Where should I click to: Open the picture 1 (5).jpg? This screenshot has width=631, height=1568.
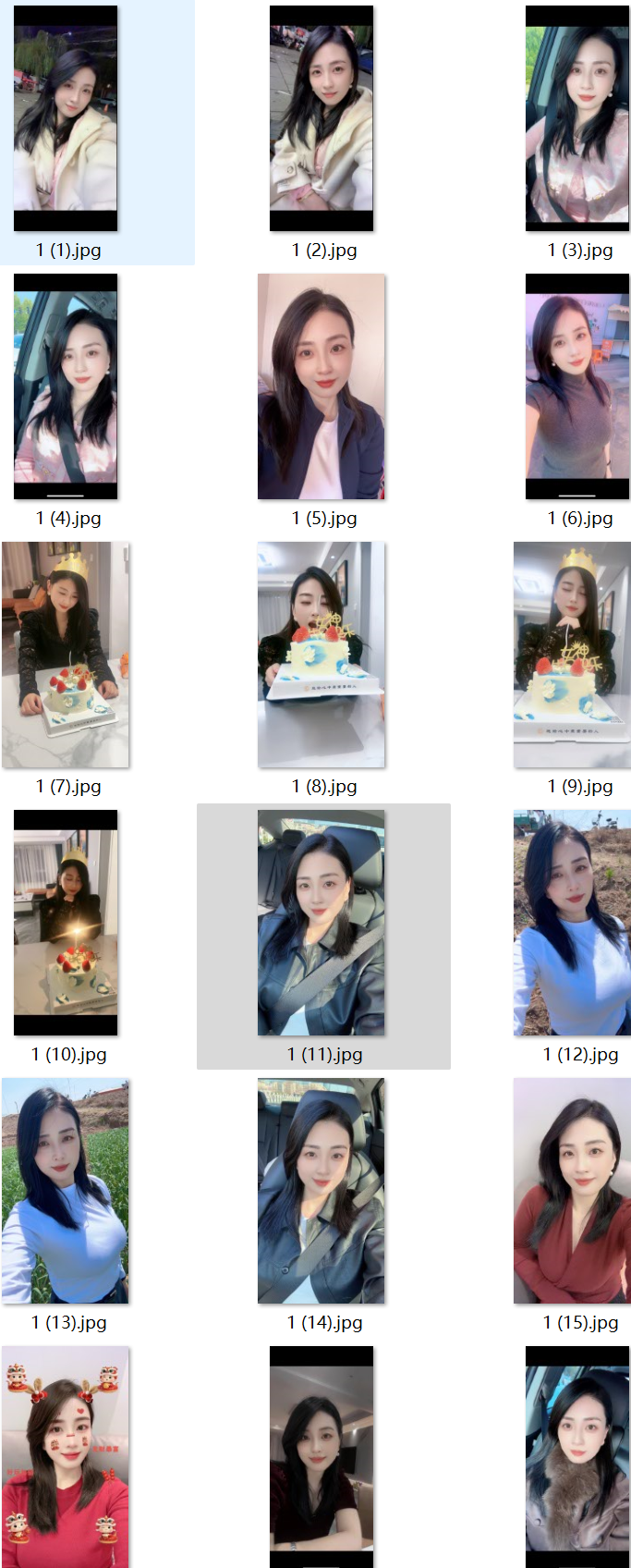click(322, 386)
